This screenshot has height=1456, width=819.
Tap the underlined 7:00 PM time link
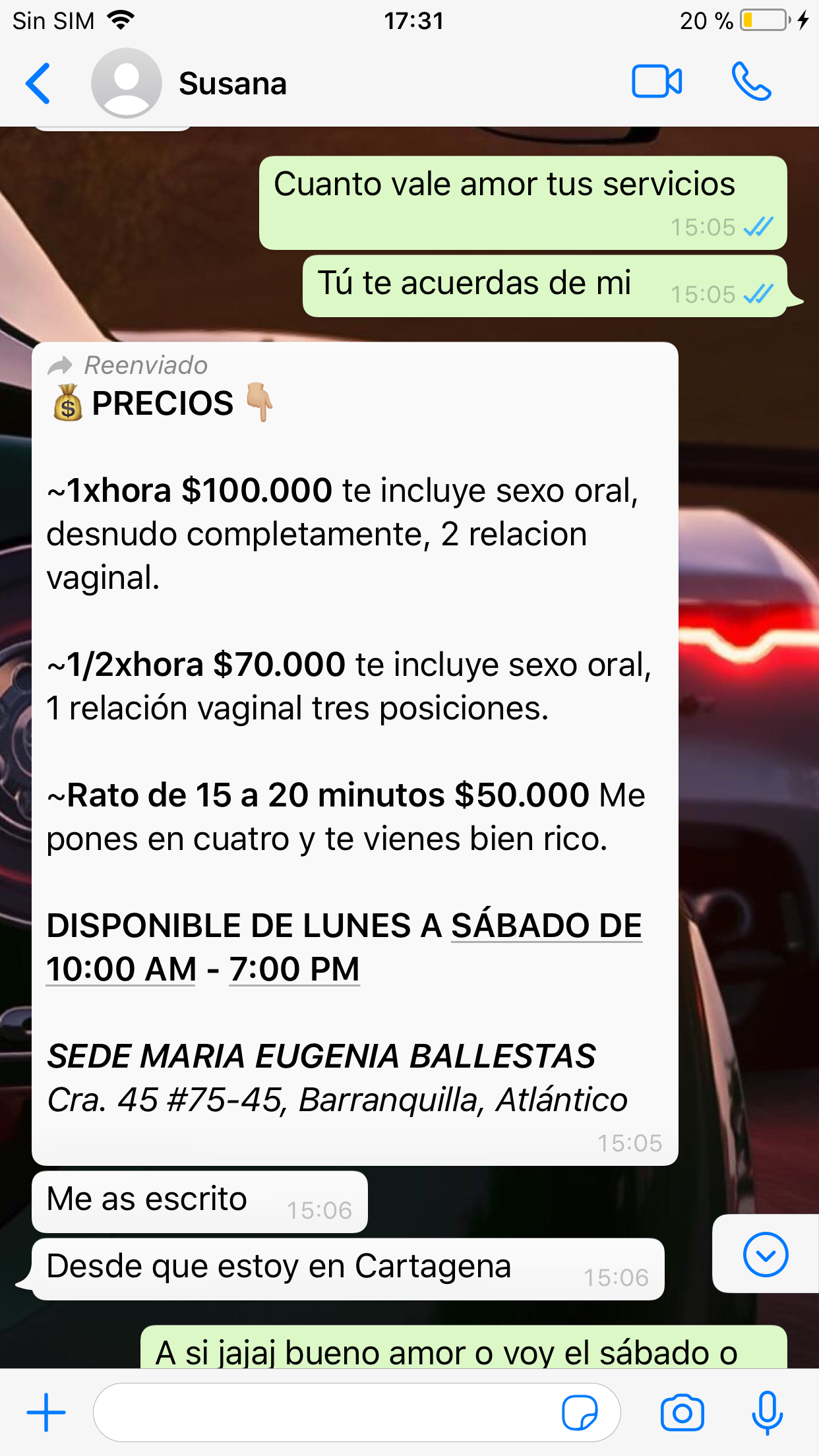pyautogui.click(x=294, y=969)
